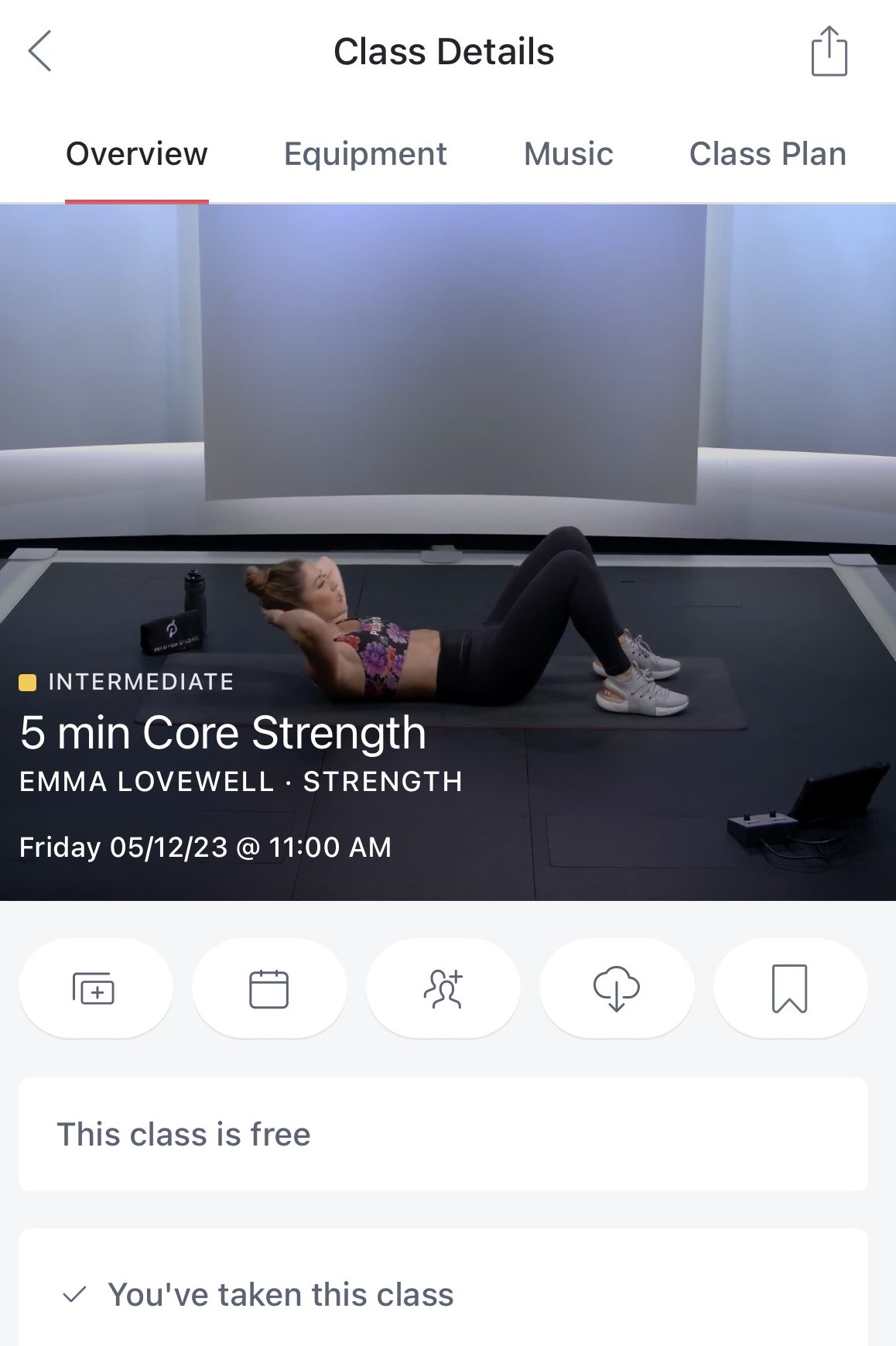
Task: View the Class Plan tab
Action: point(768,154)
